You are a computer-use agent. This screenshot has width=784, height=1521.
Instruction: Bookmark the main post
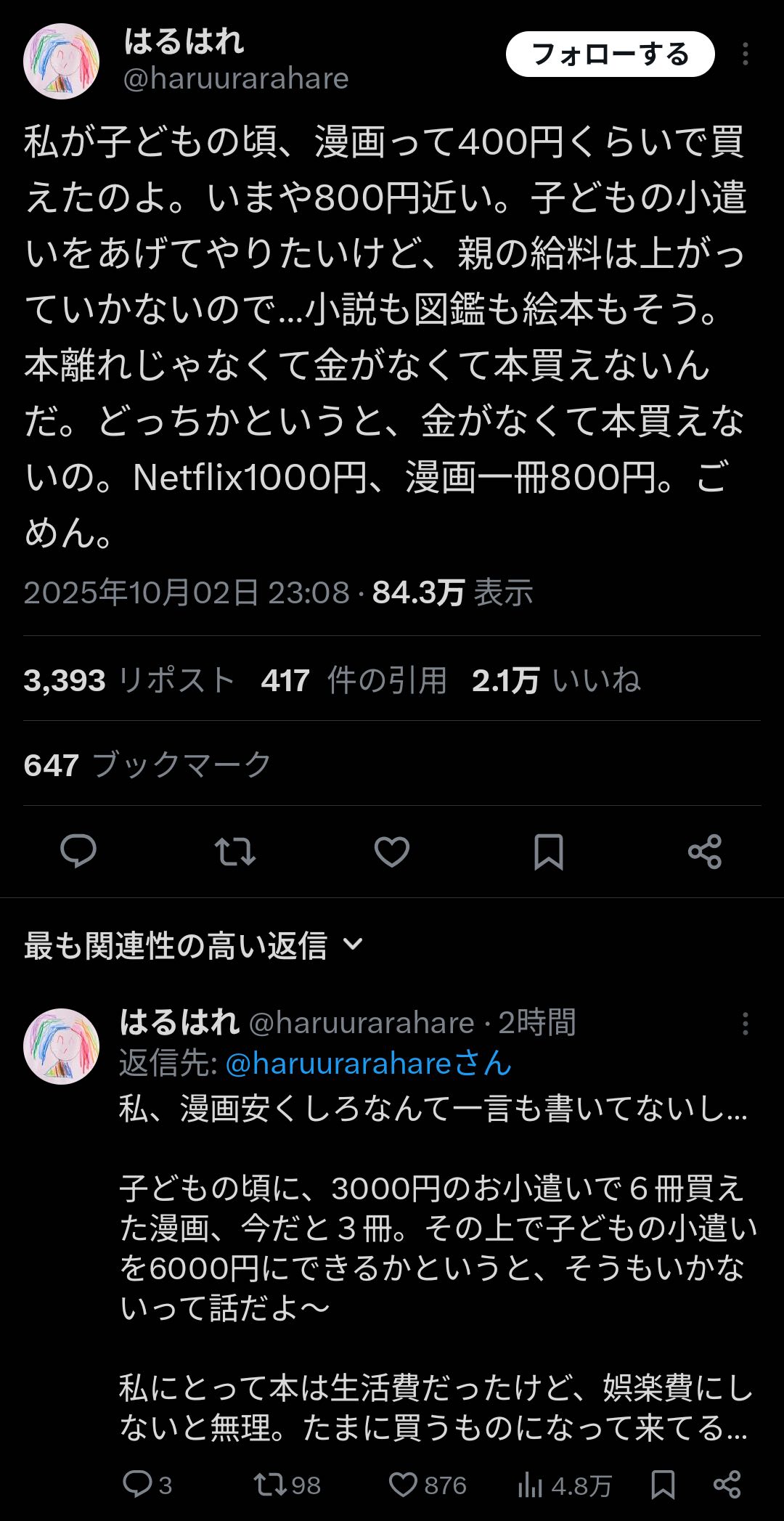(x=548, y=851)
